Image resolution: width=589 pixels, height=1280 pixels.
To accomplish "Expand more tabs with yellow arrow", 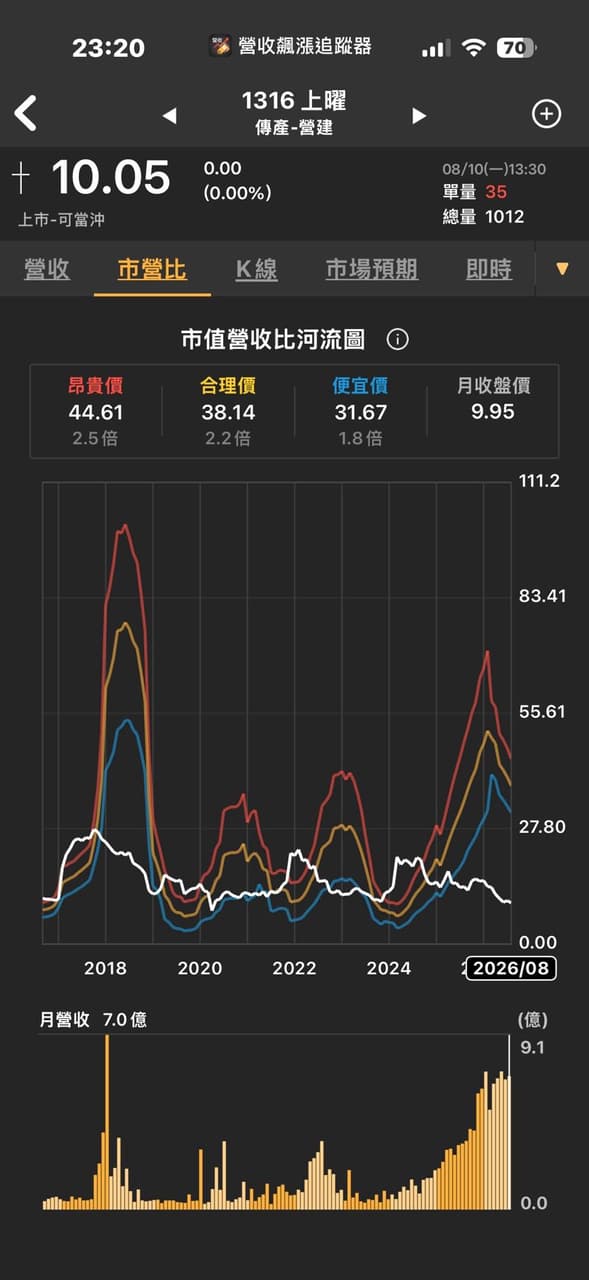I will pos(562,269).
